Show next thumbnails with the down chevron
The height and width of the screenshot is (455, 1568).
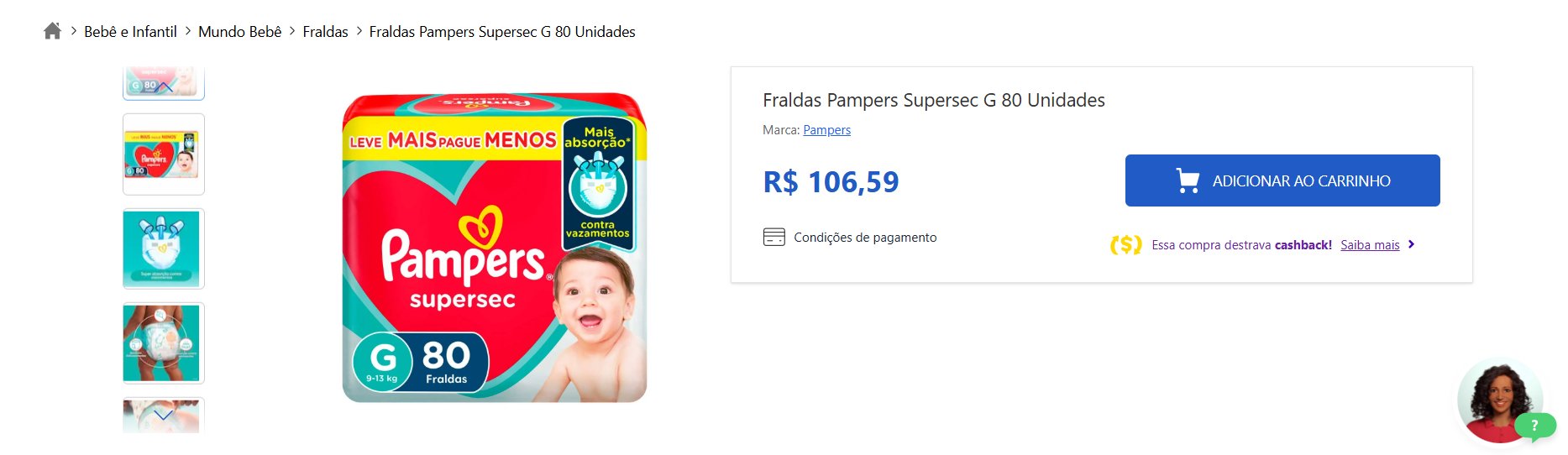[x=164, y=415]
